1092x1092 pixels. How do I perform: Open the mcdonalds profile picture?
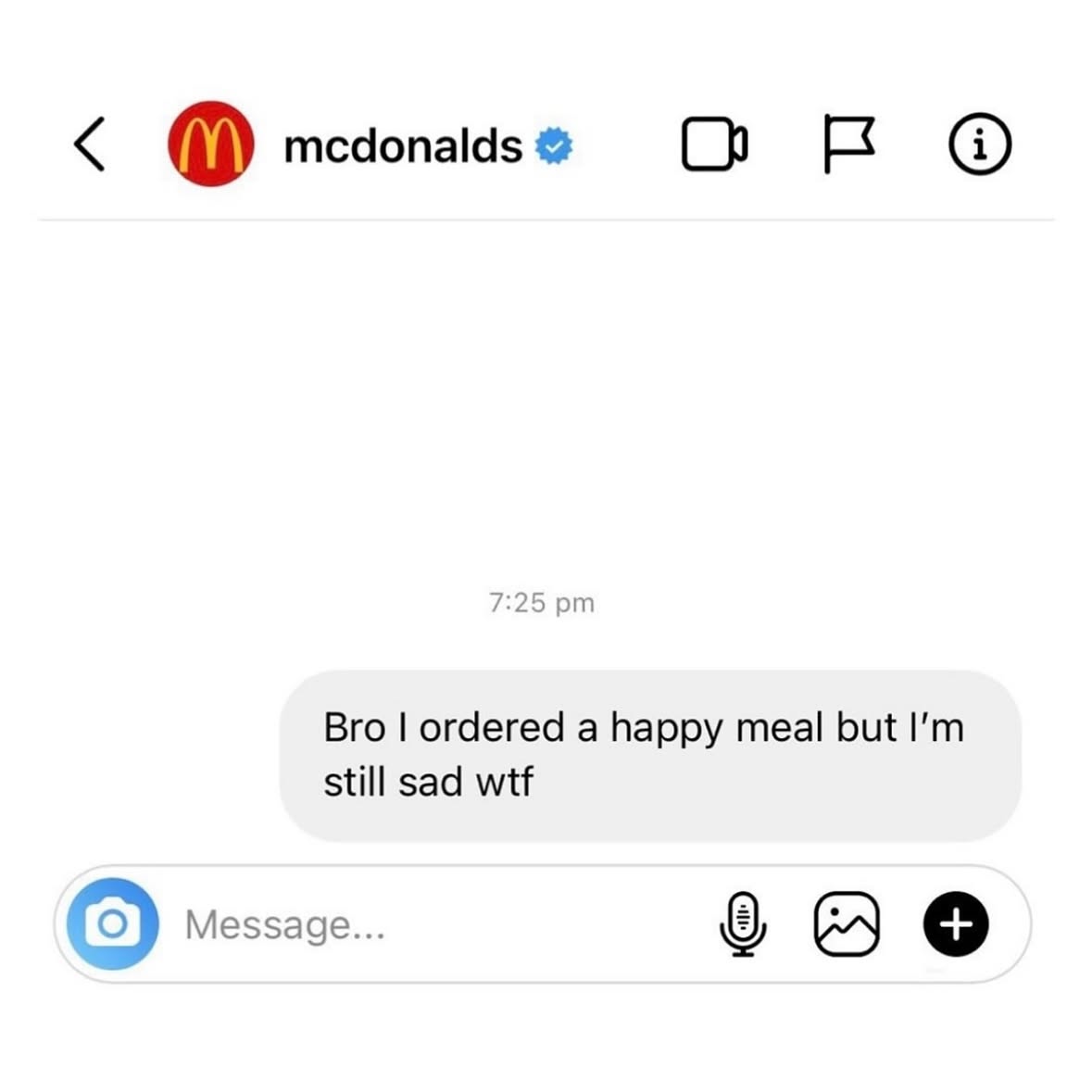click(210, 144)
